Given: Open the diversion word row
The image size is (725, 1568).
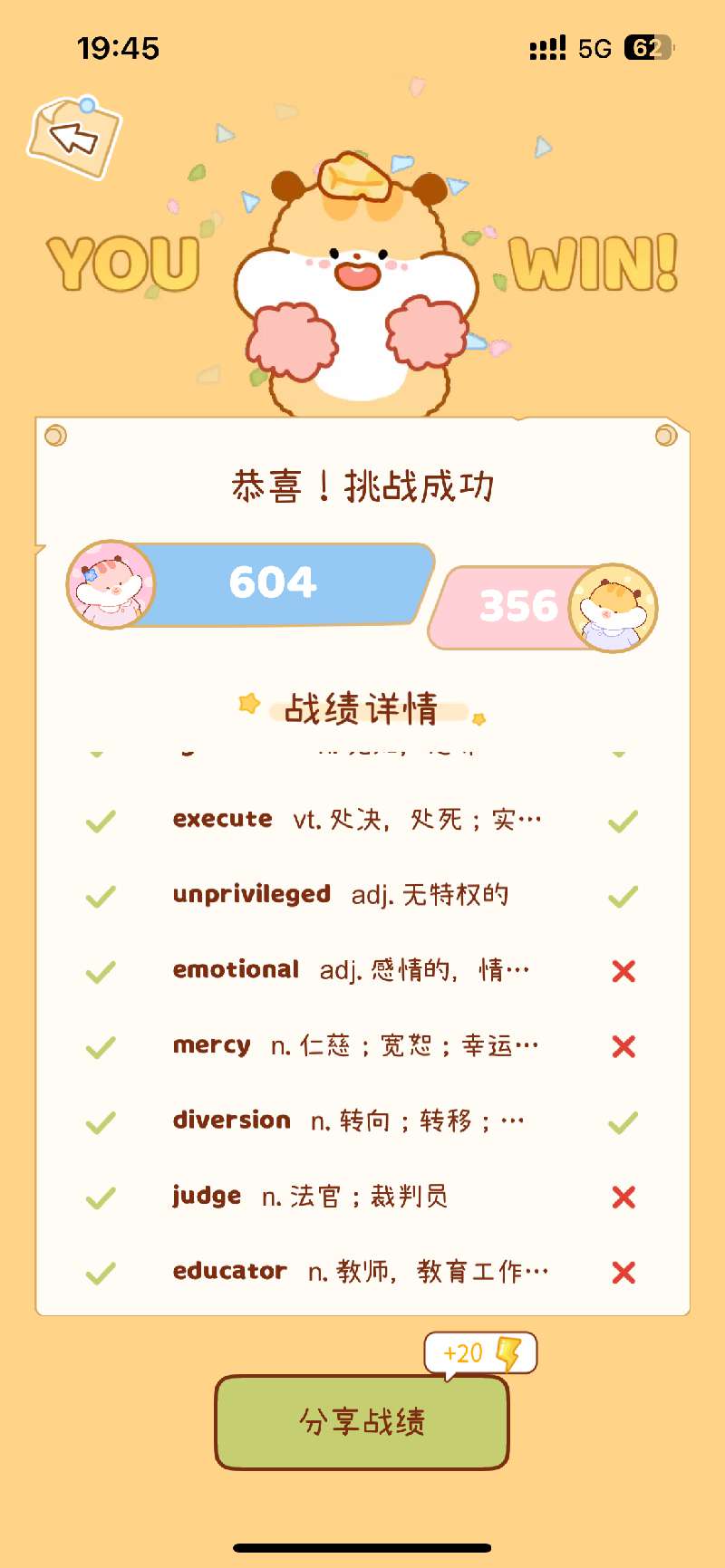Looking at the screenshot, I should pyautogui.click(x=349, y=1121).
